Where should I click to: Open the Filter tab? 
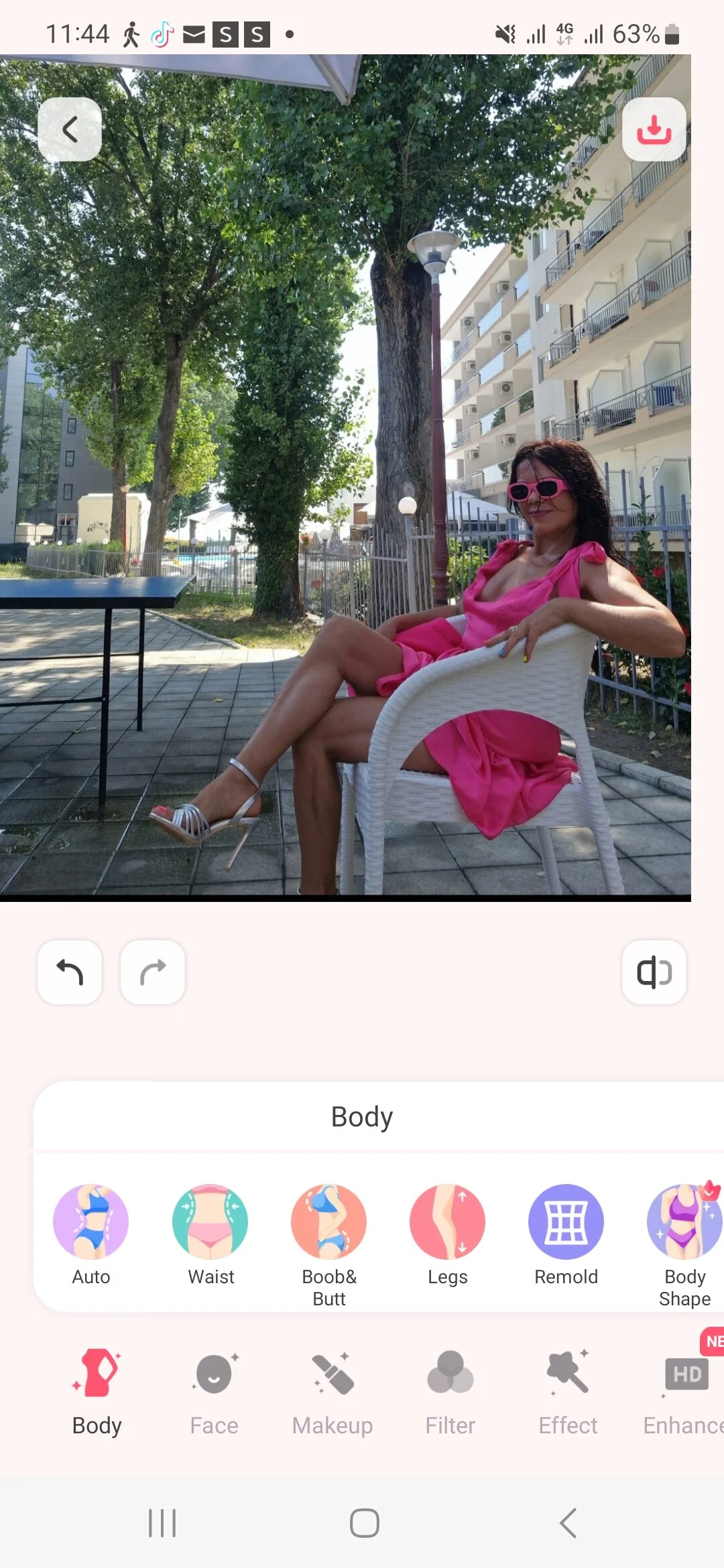point(450,1391)
